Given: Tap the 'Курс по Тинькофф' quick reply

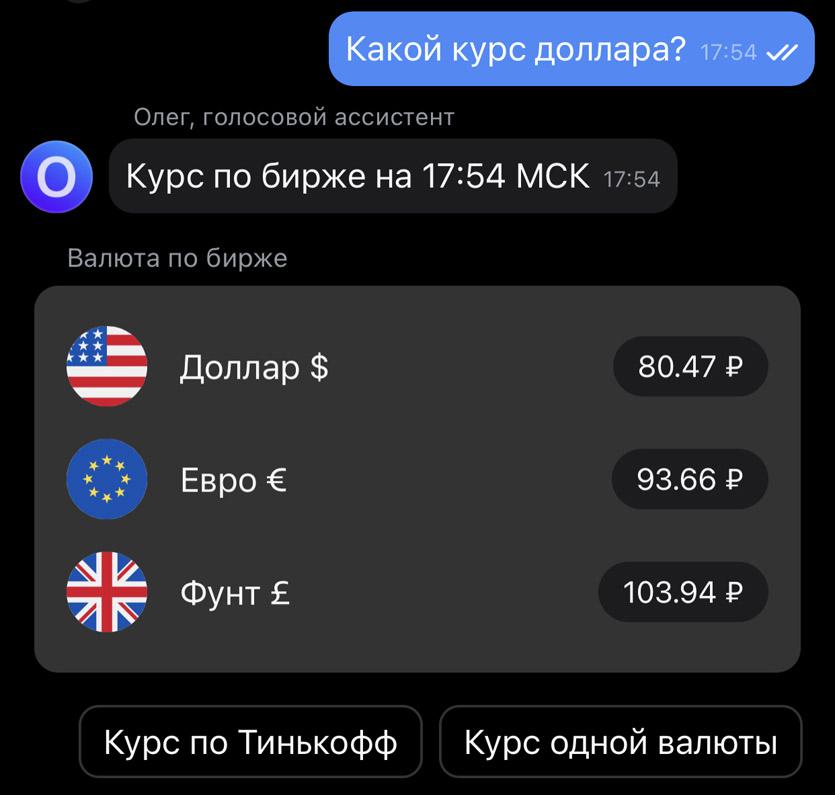Looking at the screenshot, I should click(x=251, y=742).
